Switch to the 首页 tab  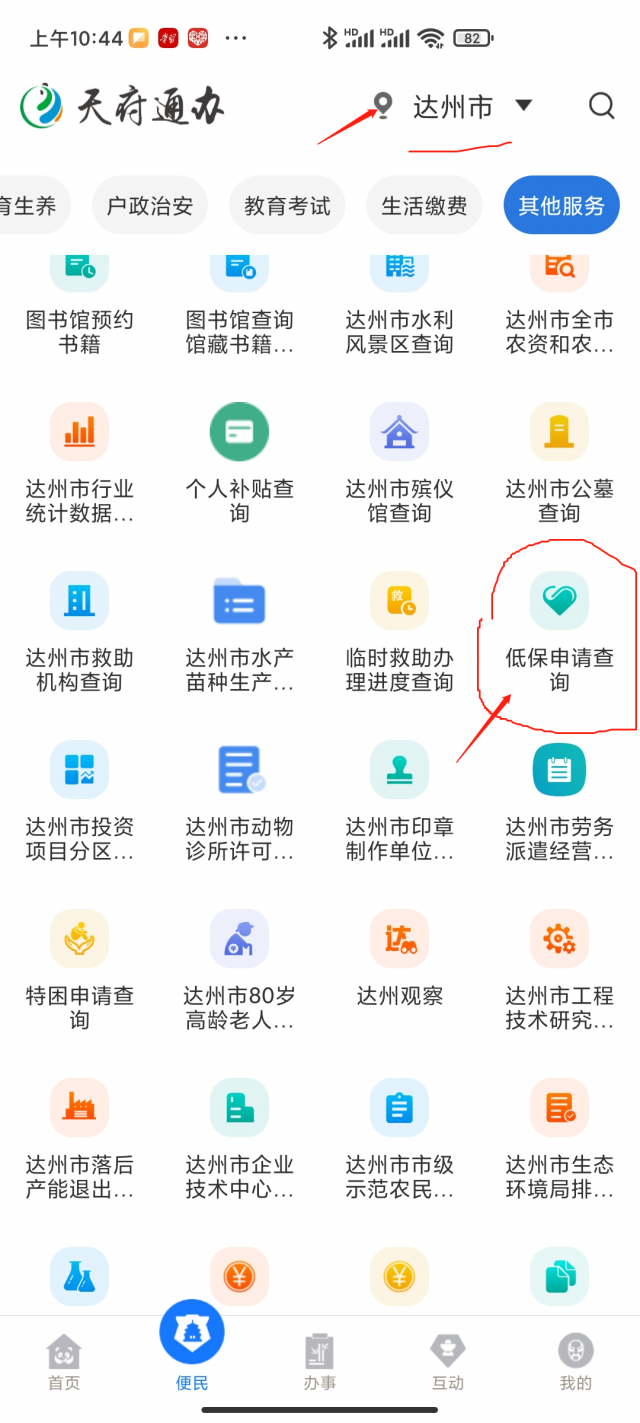coord(64,1363)
